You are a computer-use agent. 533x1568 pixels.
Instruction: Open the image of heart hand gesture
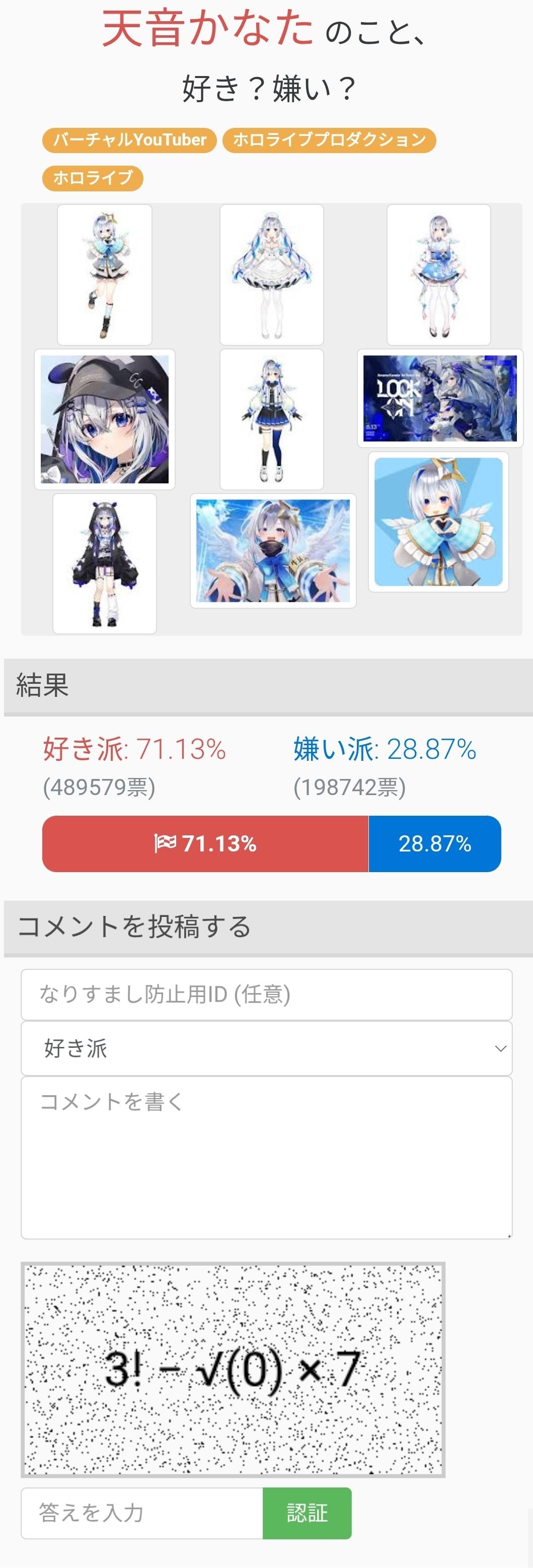pyautogui.click(x=438, y=522)
